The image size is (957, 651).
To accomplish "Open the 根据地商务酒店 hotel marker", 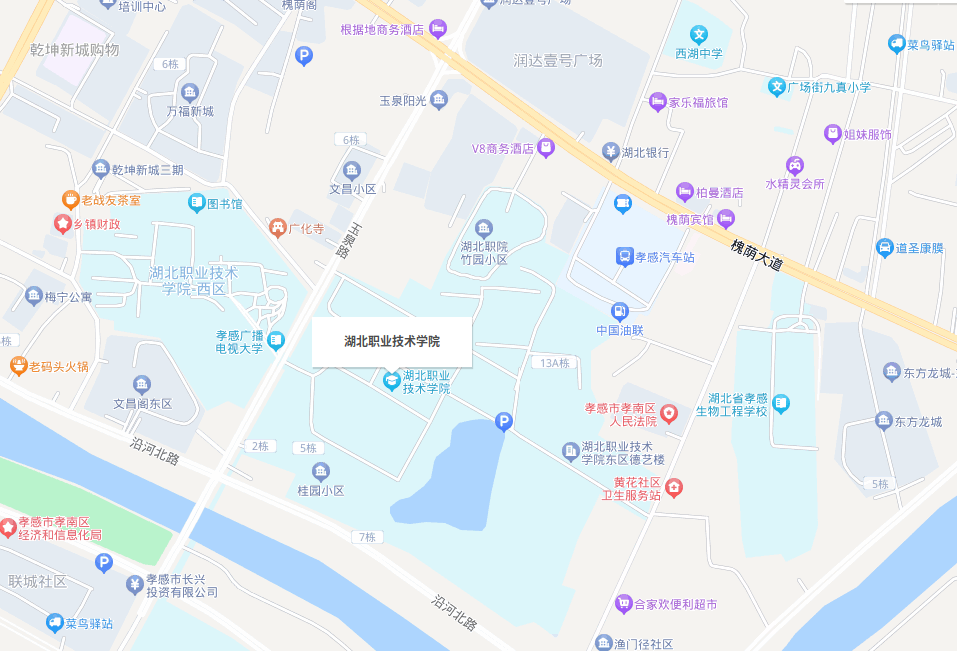I will [x=437, y=30].
